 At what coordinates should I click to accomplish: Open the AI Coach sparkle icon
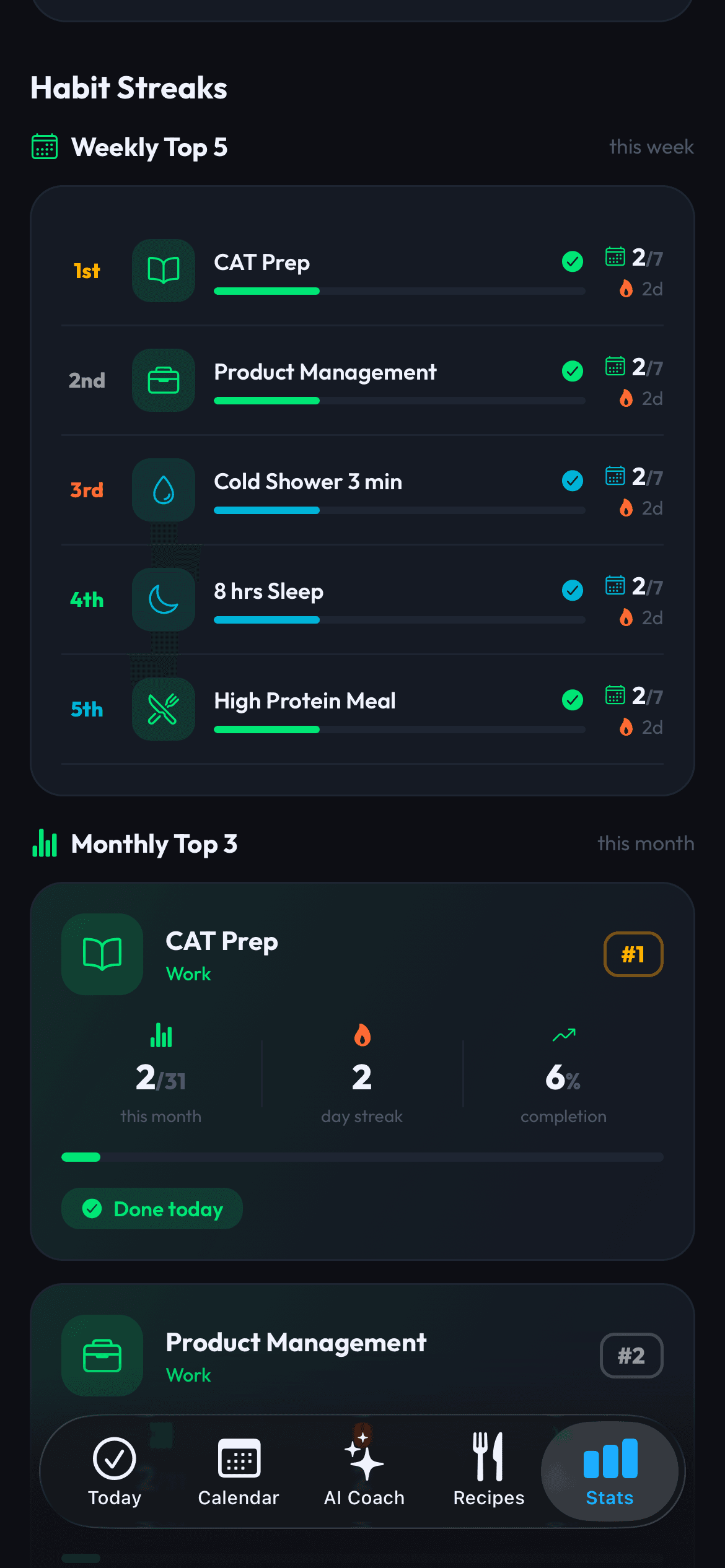(363, 1460)
